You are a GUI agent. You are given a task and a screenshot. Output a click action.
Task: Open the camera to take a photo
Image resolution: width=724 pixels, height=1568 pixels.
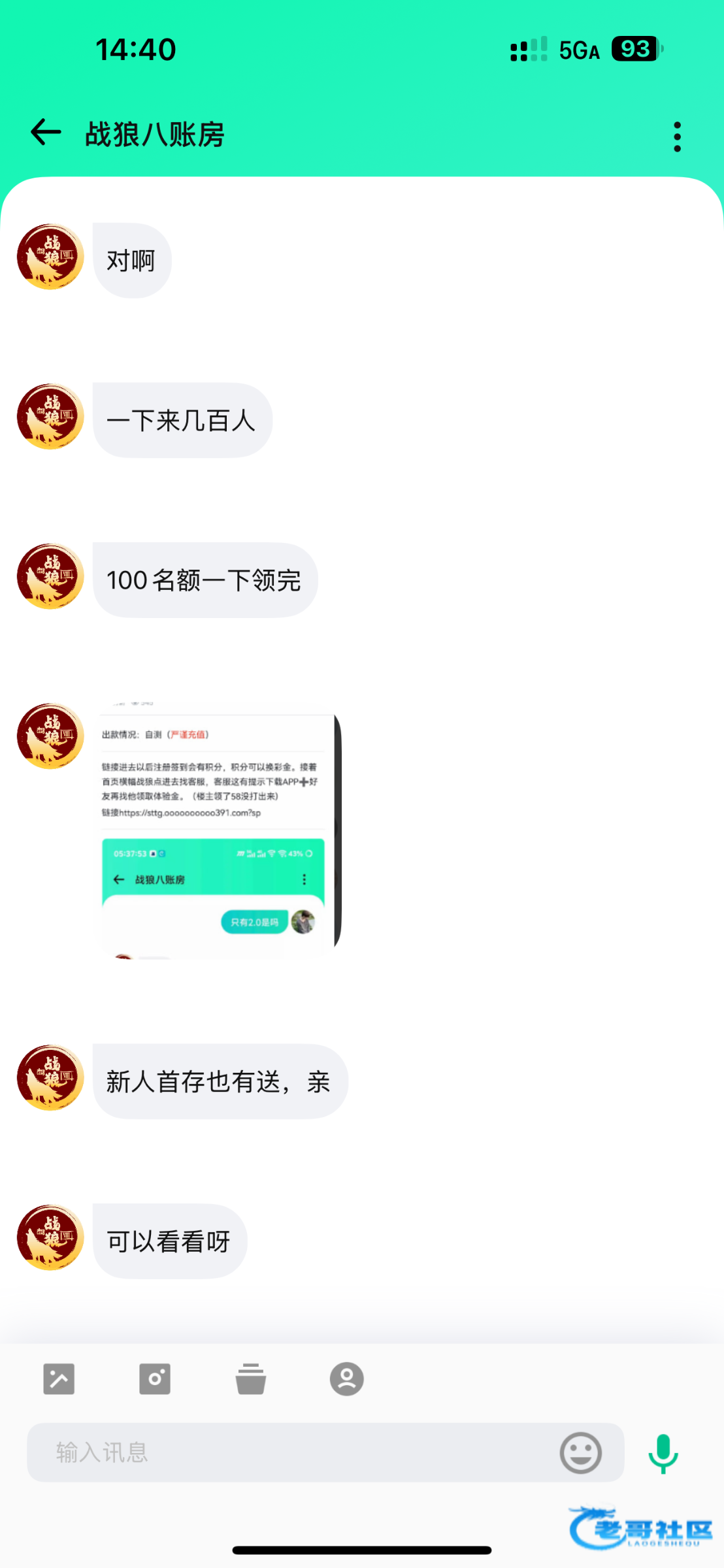tap(155, 1379)
